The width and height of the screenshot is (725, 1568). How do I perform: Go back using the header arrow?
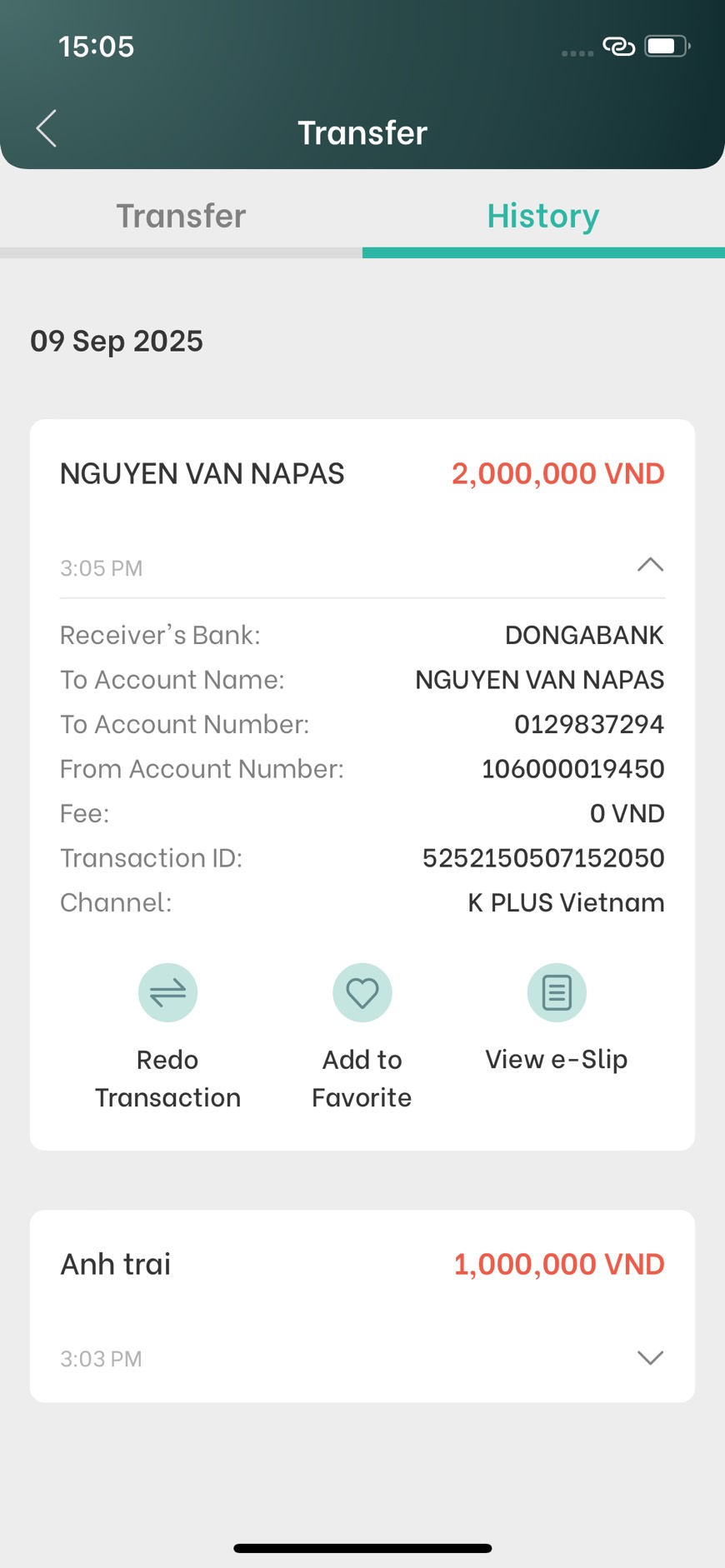47,129
